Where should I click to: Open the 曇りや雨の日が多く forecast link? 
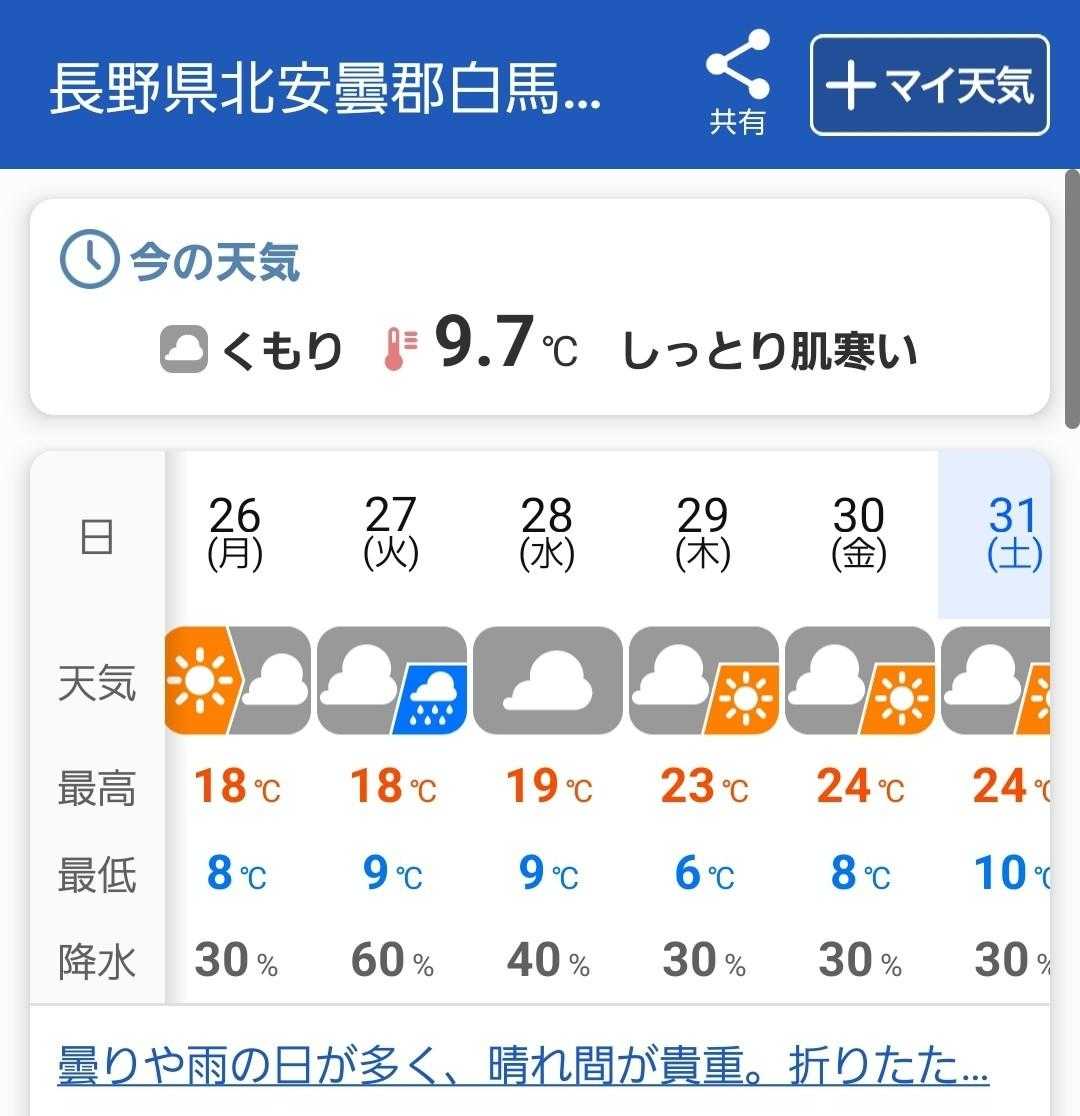tap(523, 1067)
